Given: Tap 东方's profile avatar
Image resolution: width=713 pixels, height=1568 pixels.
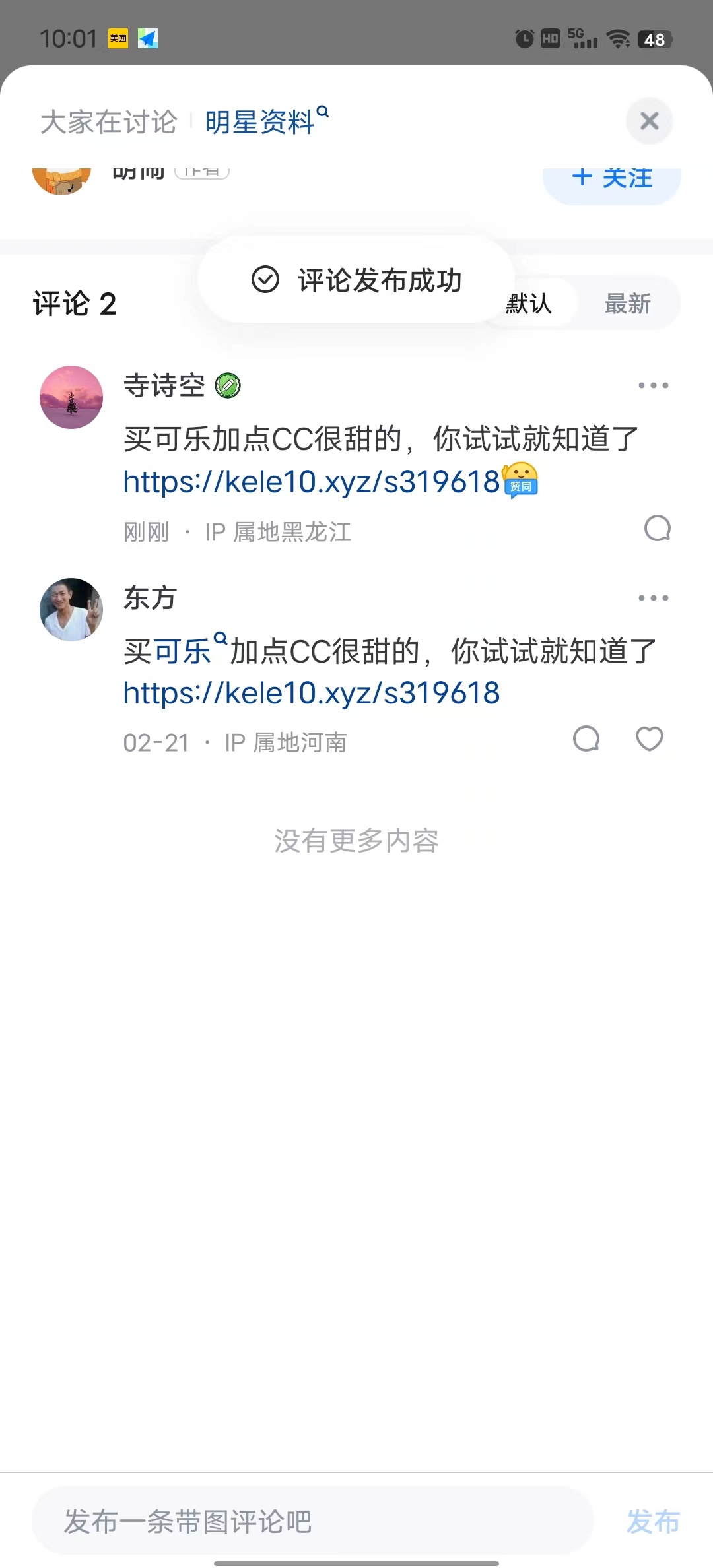Looking at the screenshot, I should point(71,609).
